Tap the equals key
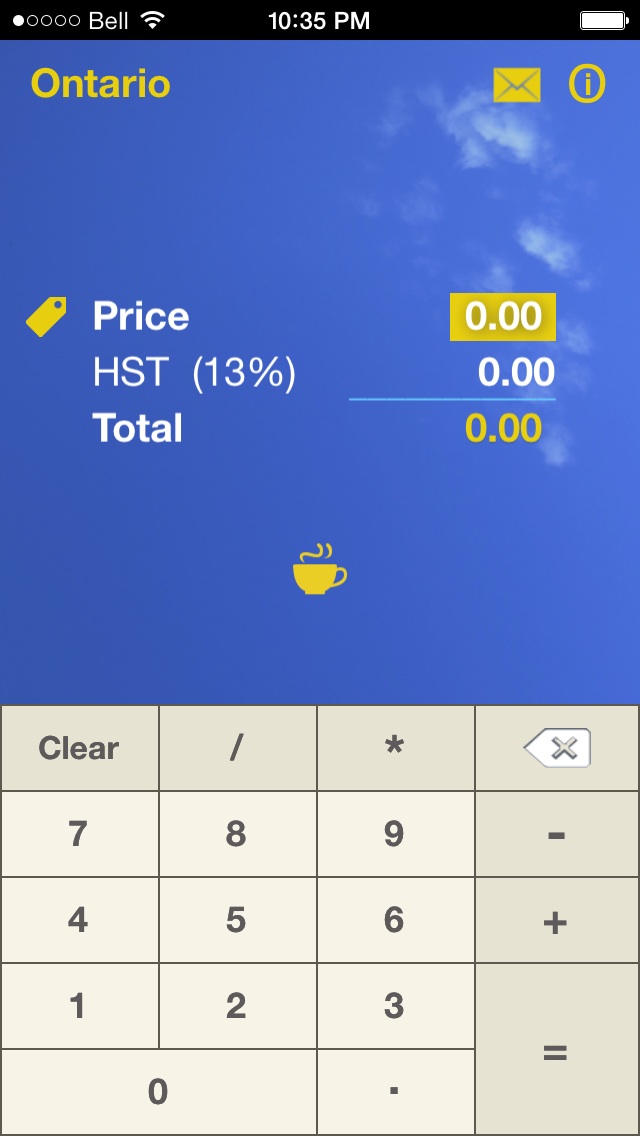The width and height of the screenshot is (640, 1136). coord(557,1050)
